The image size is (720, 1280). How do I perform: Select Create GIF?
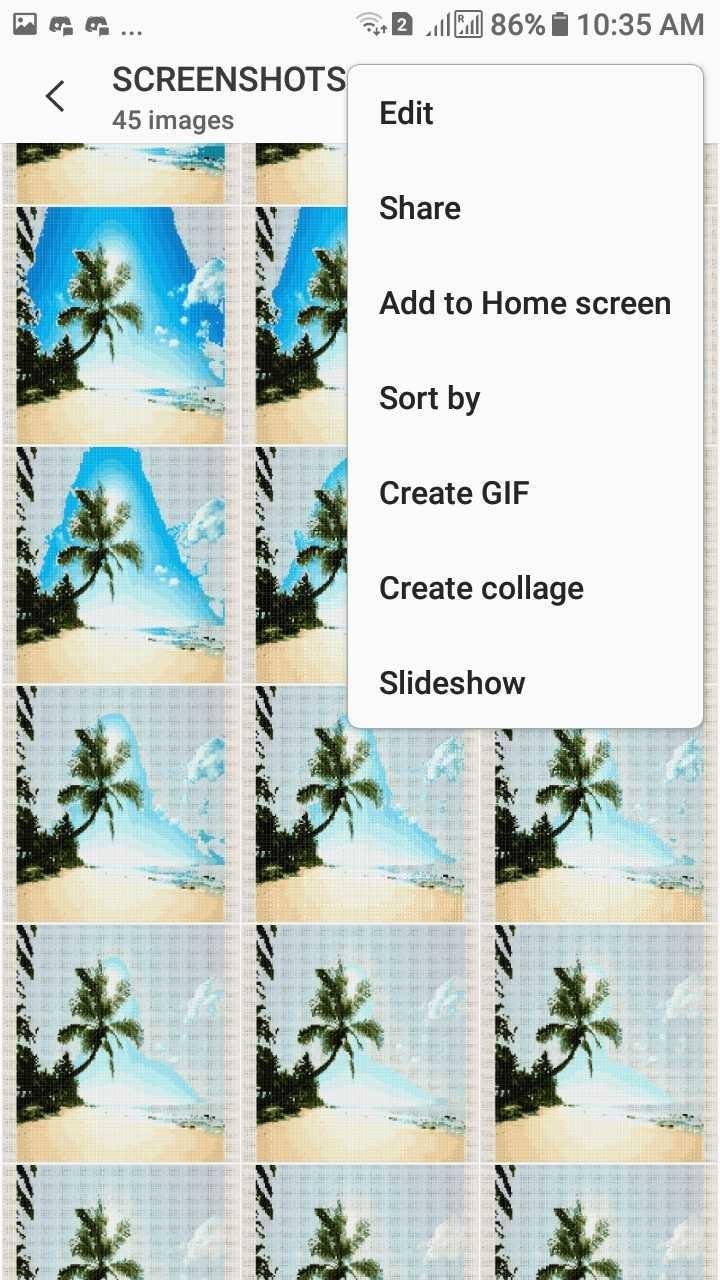(x=525, y=493)
